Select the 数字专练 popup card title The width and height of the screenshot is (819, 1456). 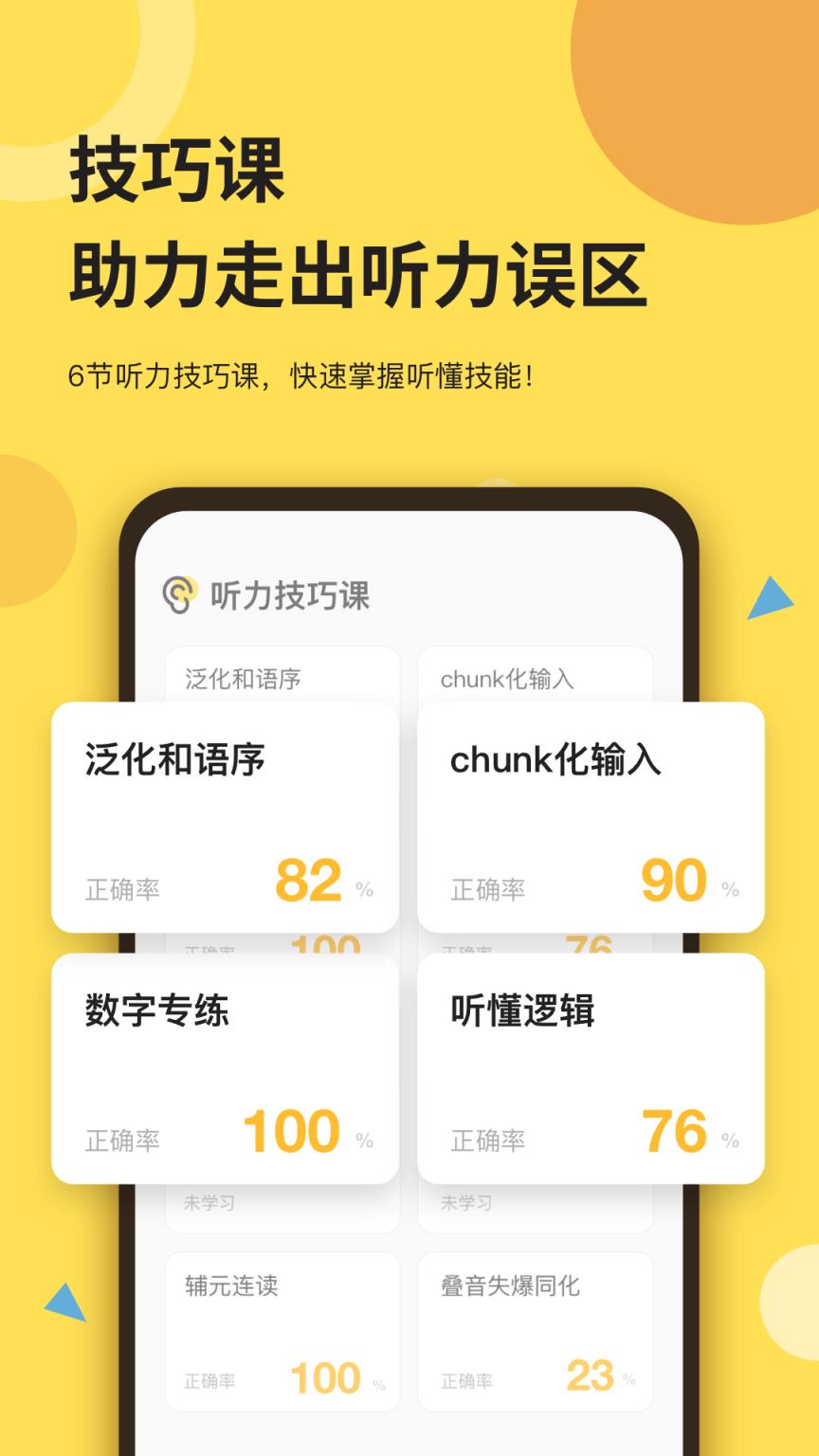pos(157,1010)
